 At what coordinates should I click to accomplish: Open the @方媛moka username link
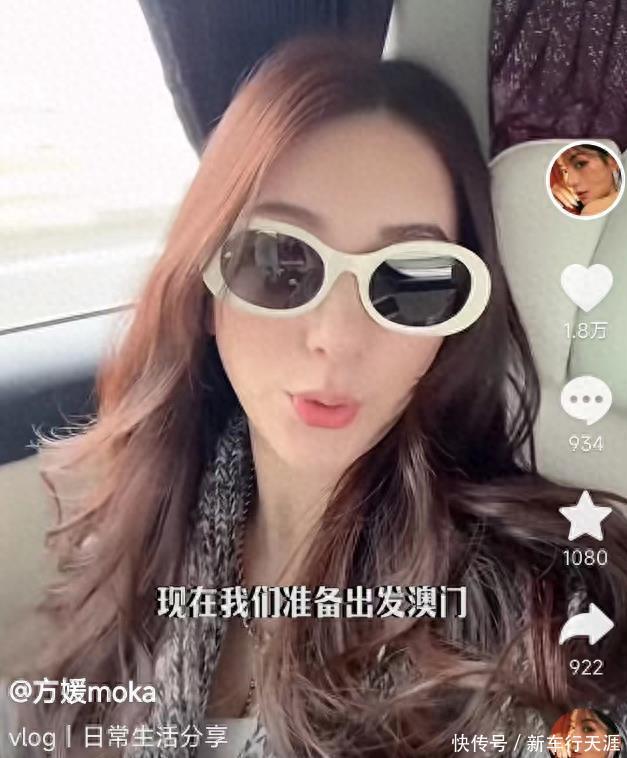[82, 692]
